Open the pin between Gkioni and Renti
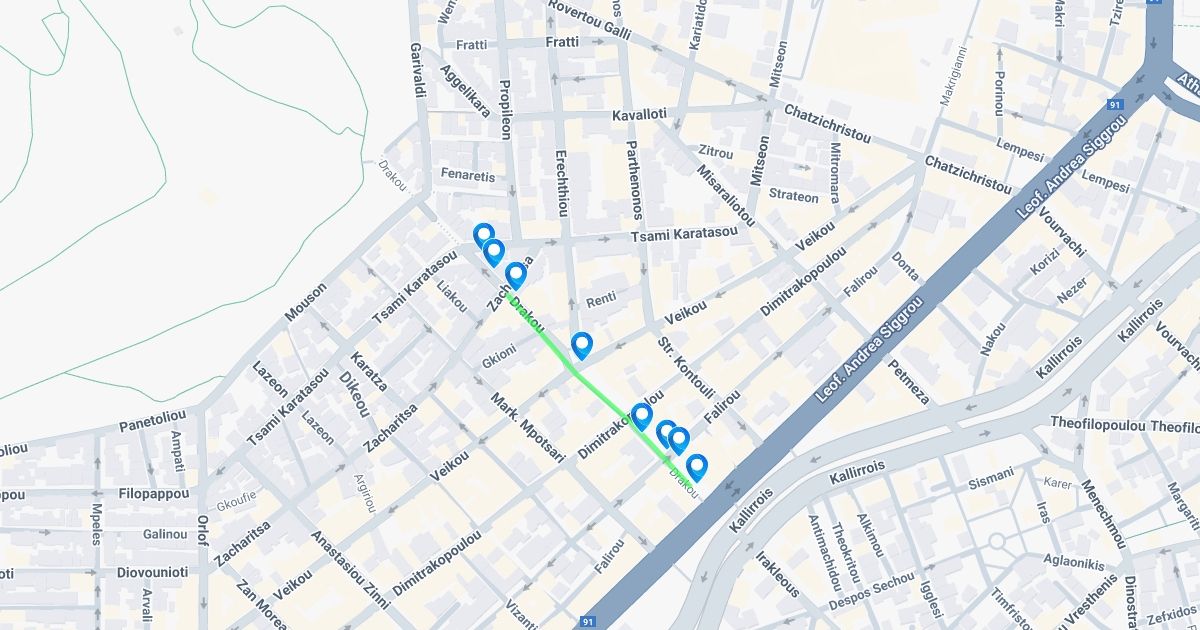 coord(582,345)
